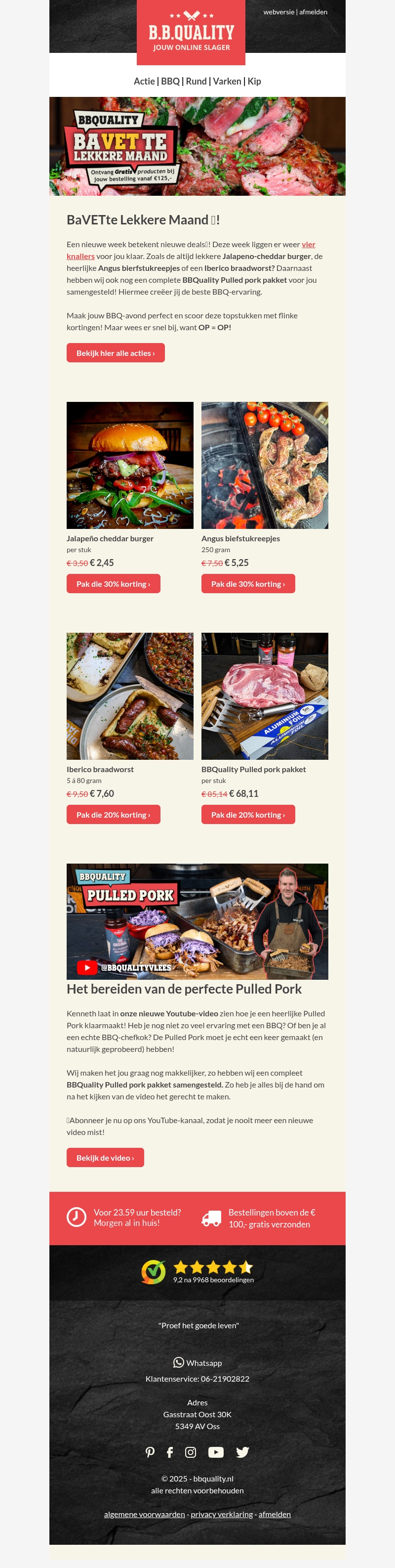The image size is (395, 1568).
Task: Open the Pinterest profile icon
Action: tap(150, 1452)
